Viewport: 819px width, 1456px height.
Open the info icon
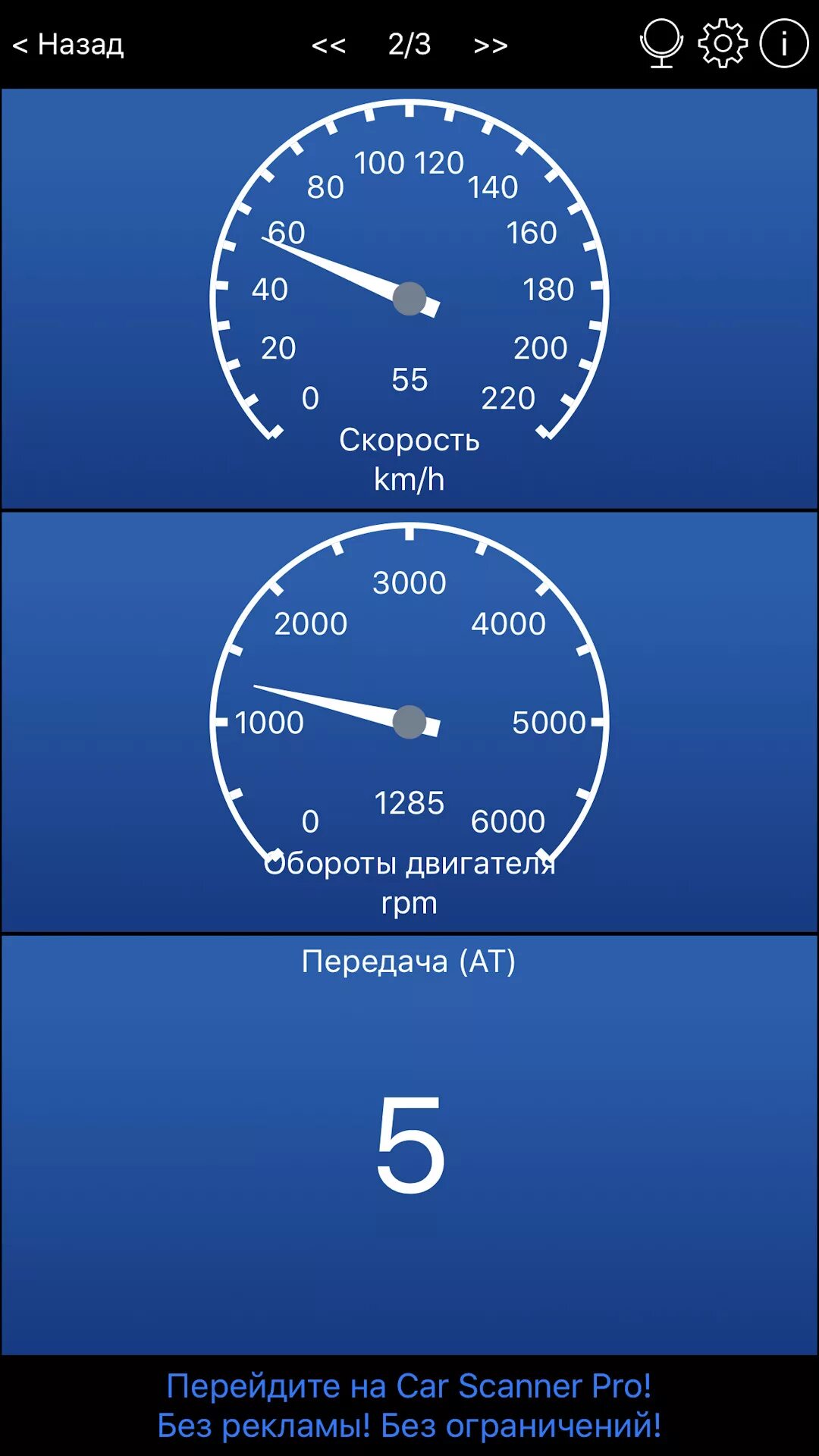[783, 43]
